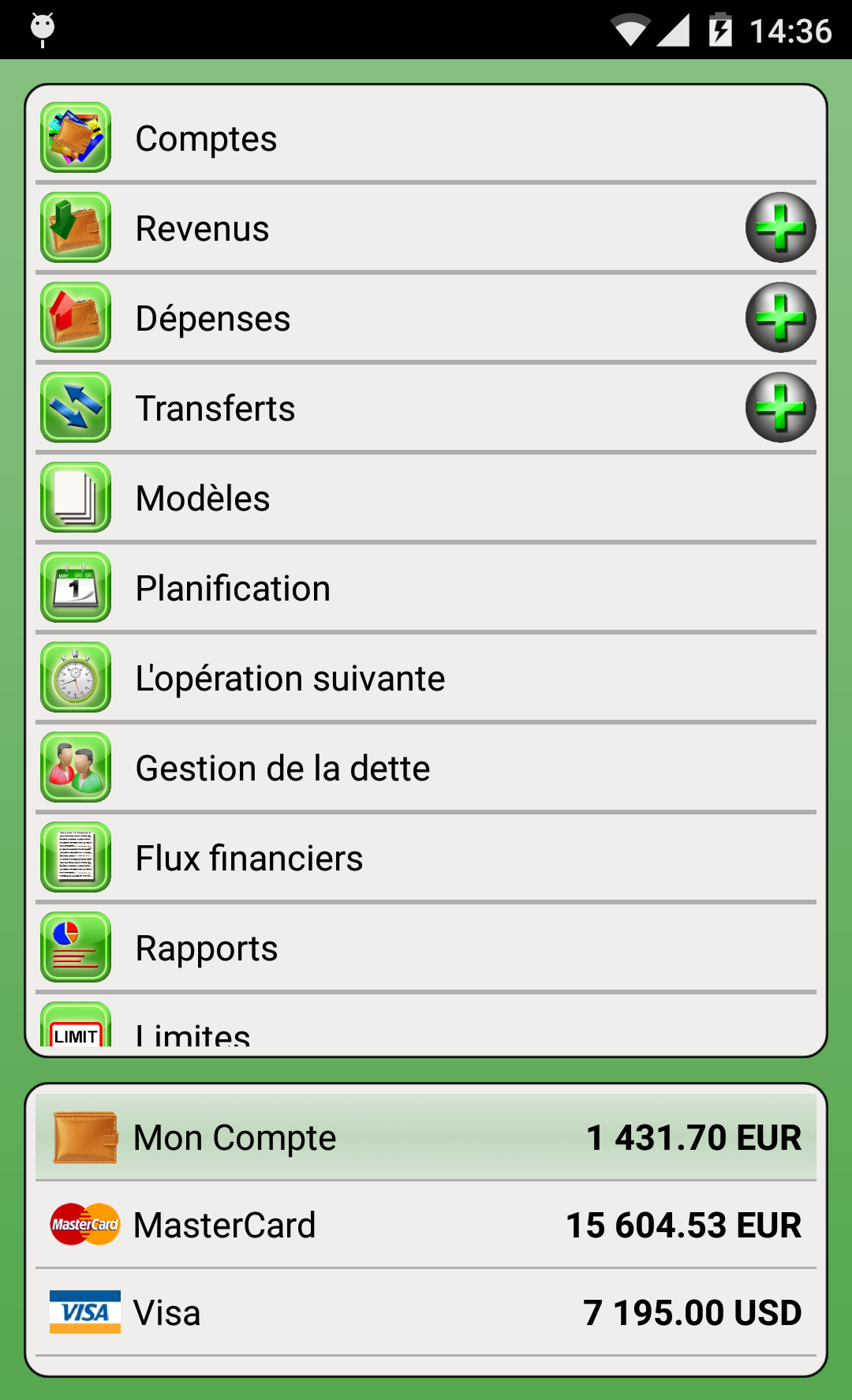Click the two-people icon for Gestion de la dette
The height and width of the screenshot is (1400, 852).
[75, 767]
